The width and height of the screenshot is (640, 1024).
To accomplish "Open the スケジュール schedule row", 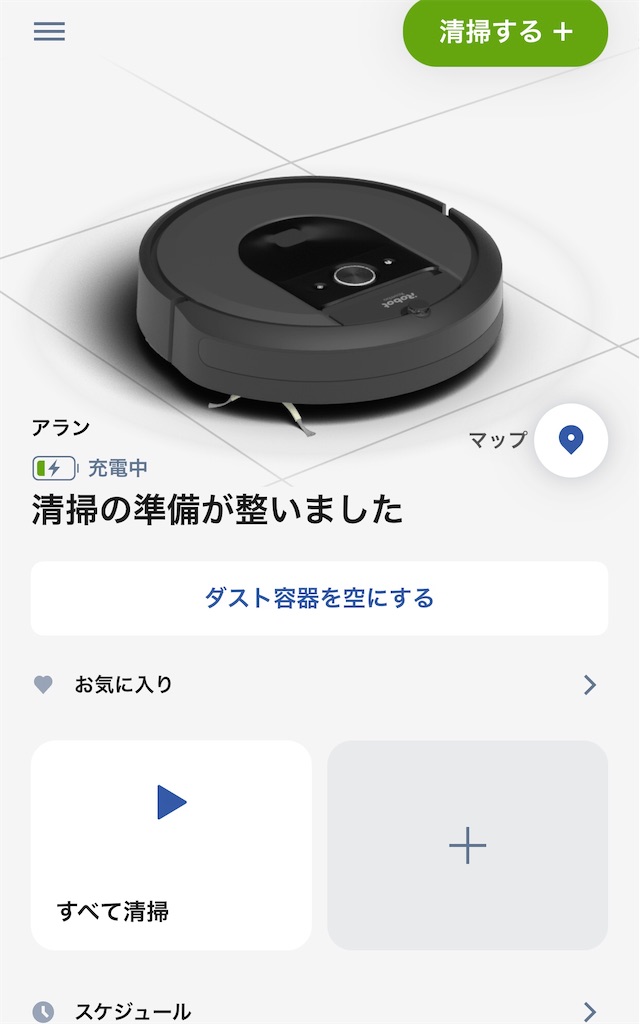I will pos(319,1011).
